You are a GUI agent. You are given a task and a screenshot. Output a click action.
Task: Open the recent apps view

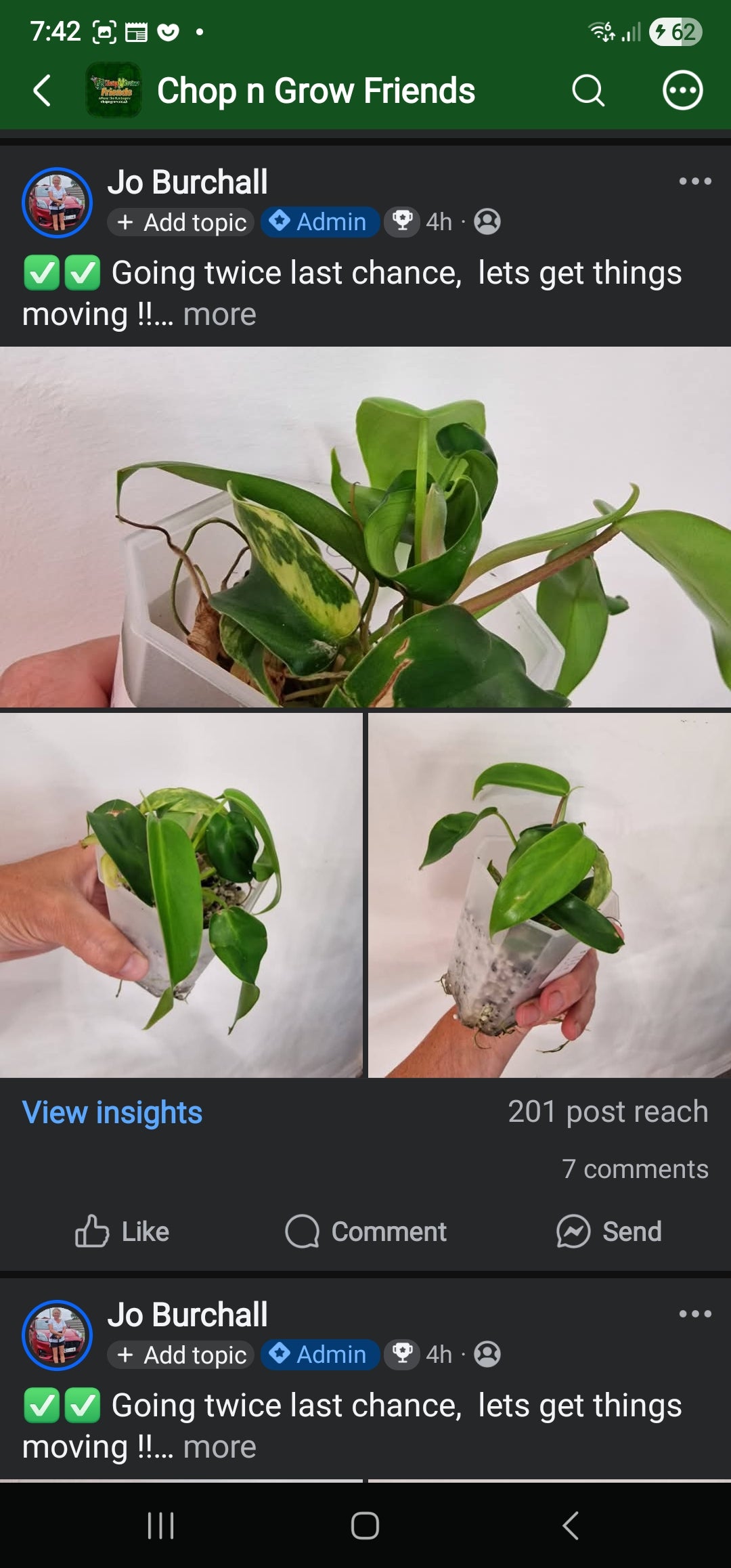(x=160, y=1525)
